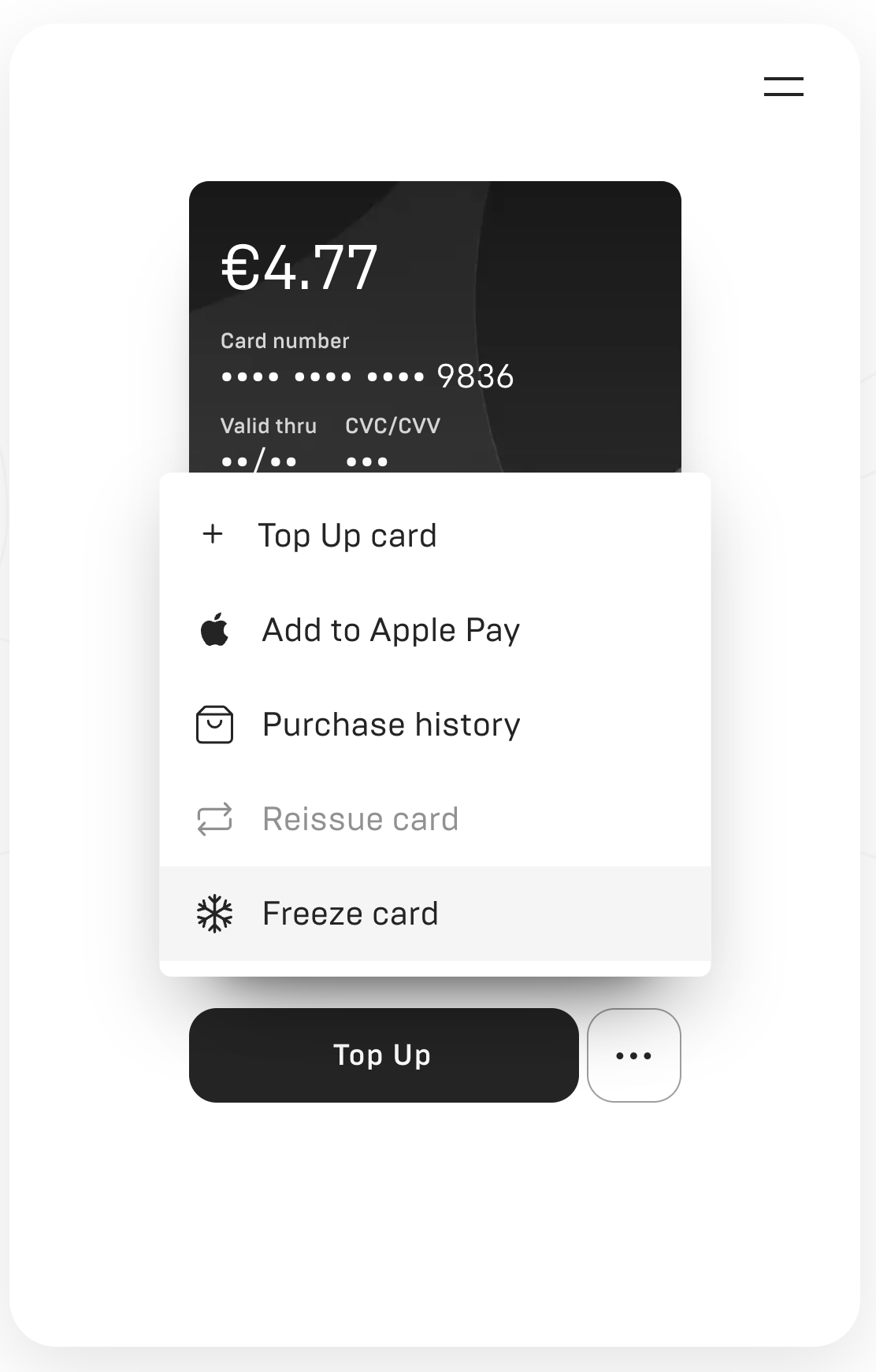Open the three-dots more options button
This screenshot has width=876, height=1372.
click(633, 1055)
